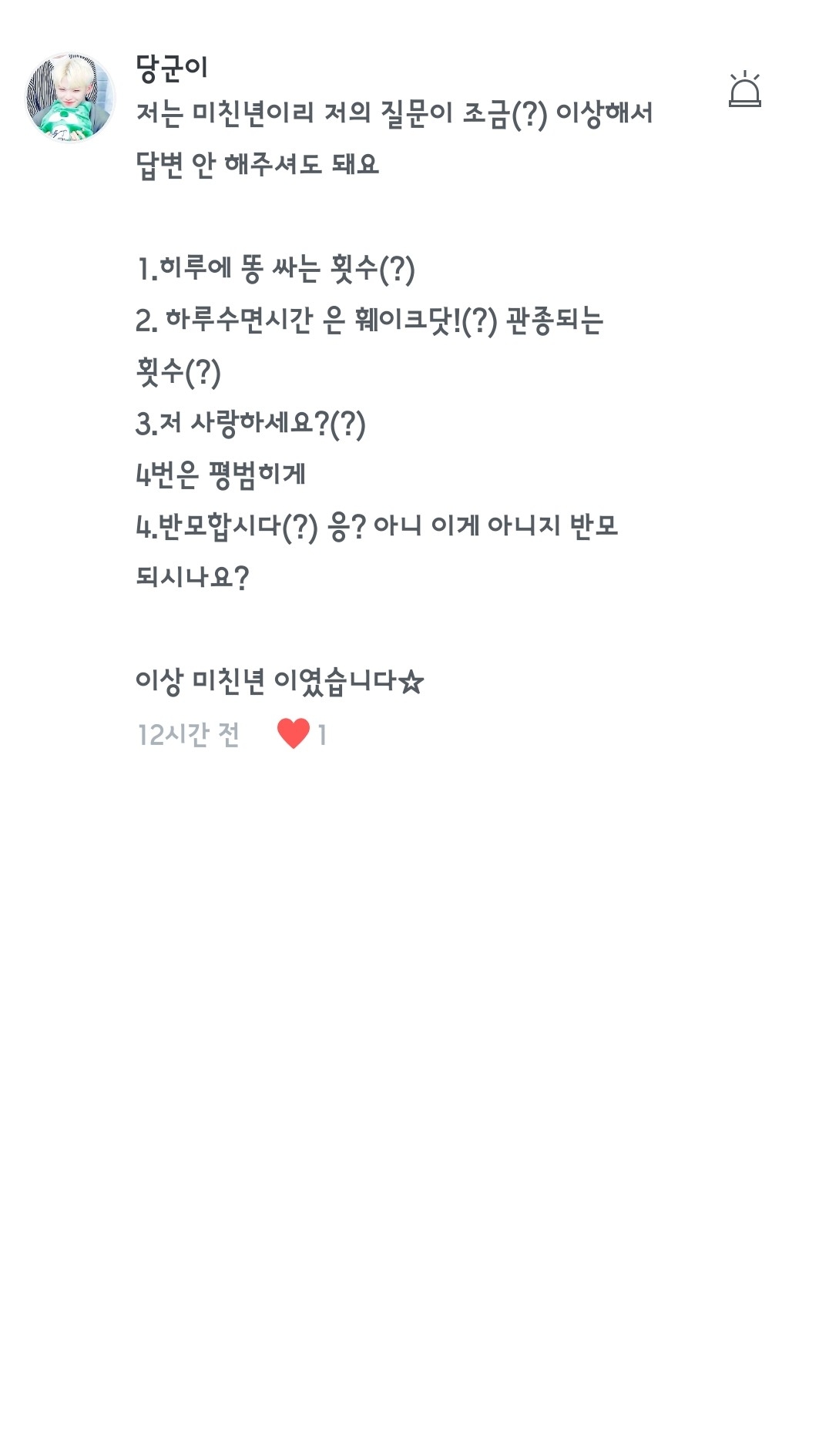Open 당군이's profile picture
The height and width of the screenshot is (1456, 819).
(70, 98)
